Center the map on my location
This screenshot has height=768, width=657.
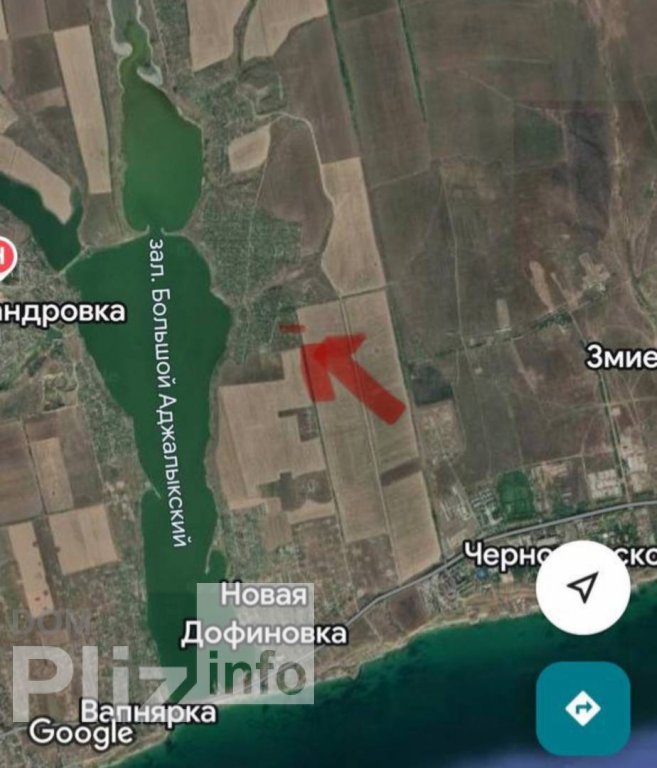tap(583, 589)
